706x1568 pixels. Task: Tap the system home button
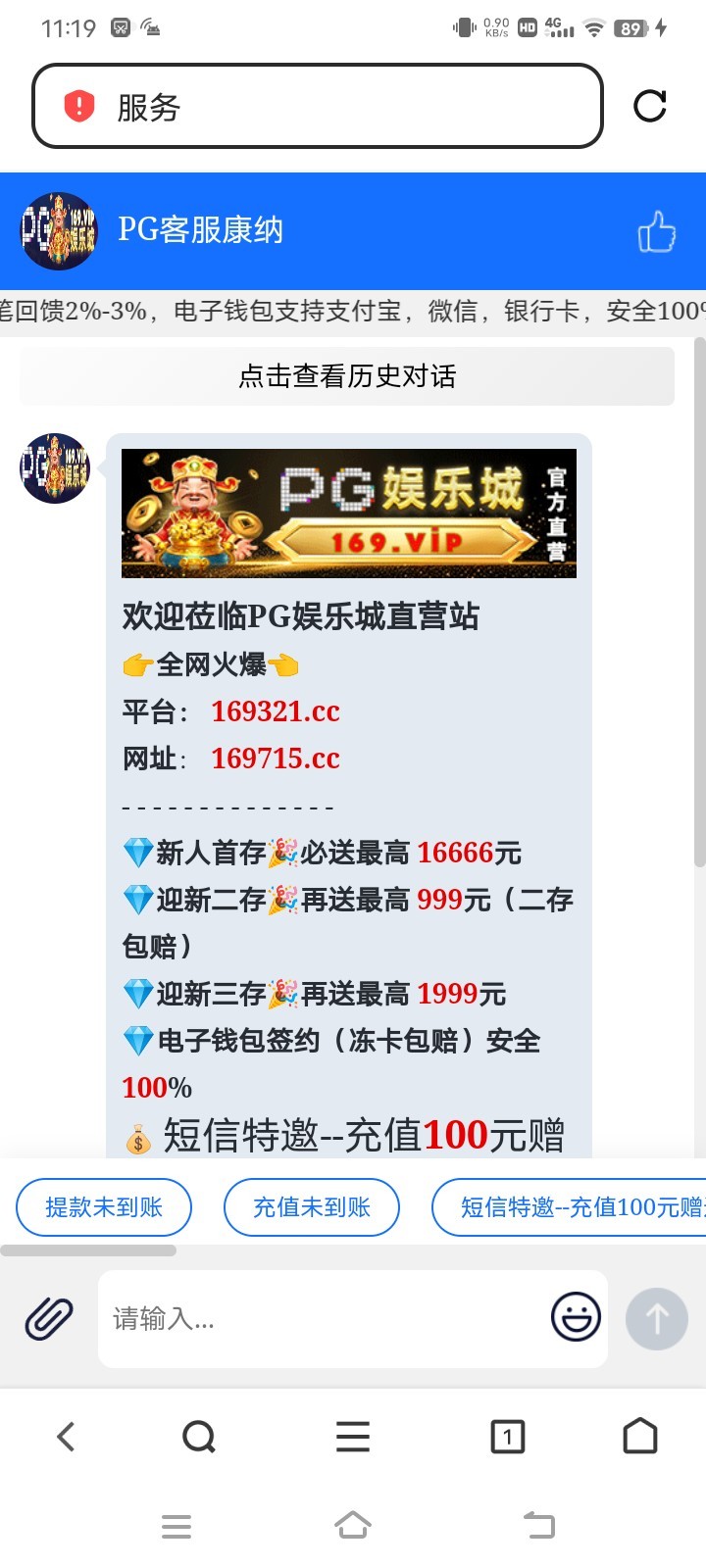353,1526
